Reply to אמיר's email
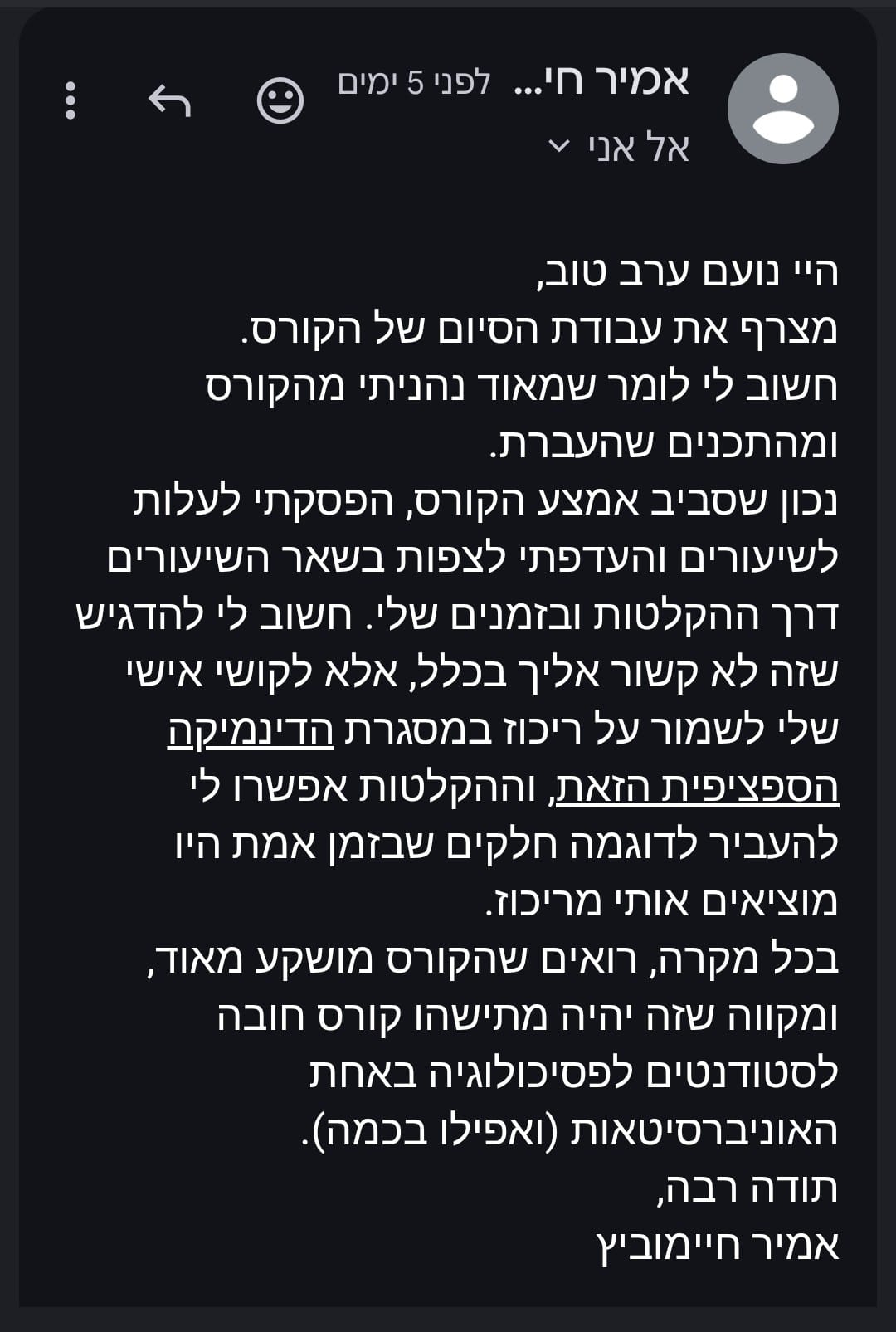The height and width of the screenshot is (1332, 896). (x=170, y=100)
